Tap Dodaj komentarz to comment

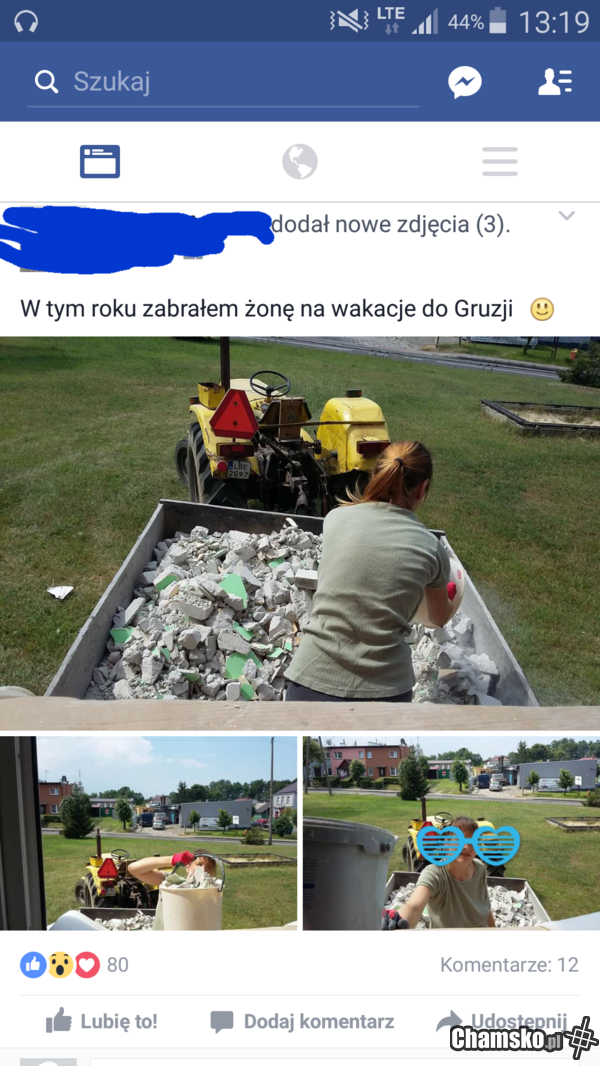(x=302, y=1021)
